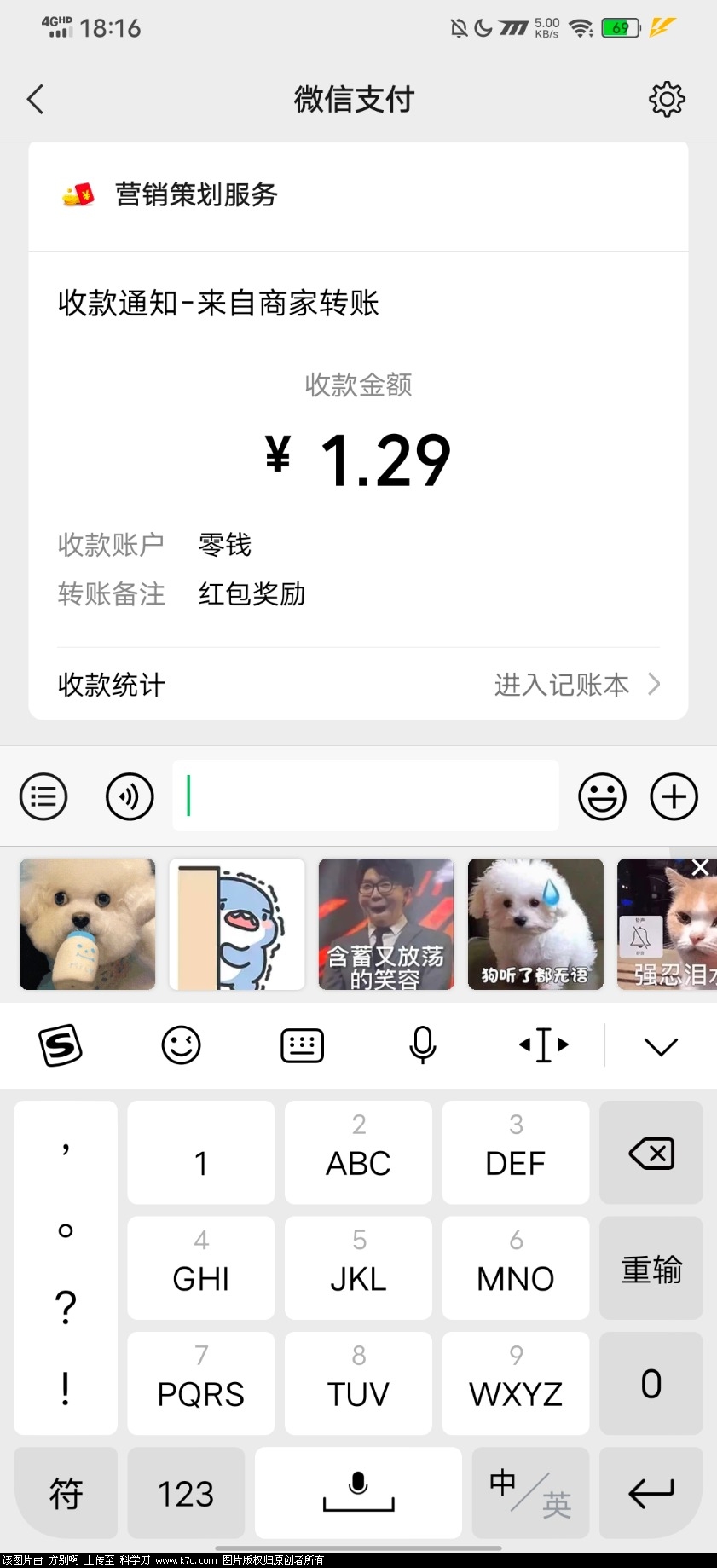Open 进入记账本 ledger link
The width and height of the screenshot is (717, 1568).
(x=562, y=684)
